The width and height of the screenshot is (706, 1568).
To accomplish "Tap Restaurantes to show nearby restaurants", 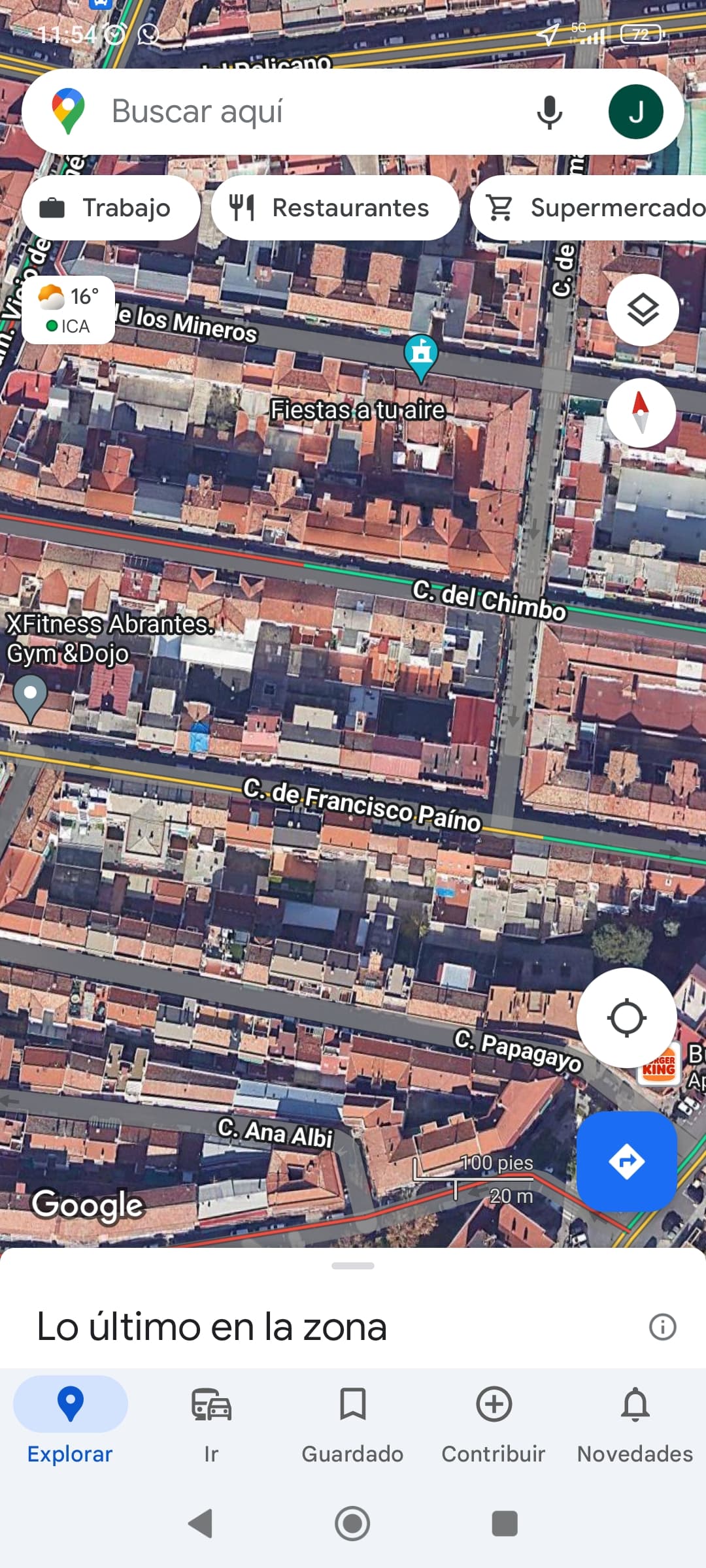I will point(335,208).
